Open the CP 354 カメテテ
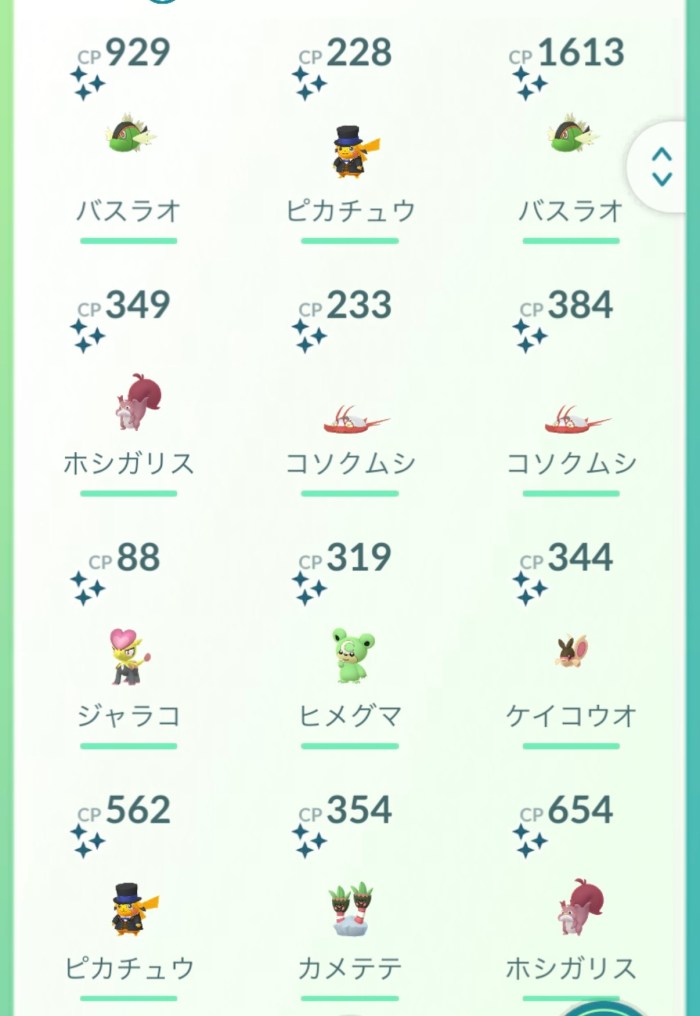Image resolution: width=700 pixels, height=1016 pixels. (x=352, y=908)
